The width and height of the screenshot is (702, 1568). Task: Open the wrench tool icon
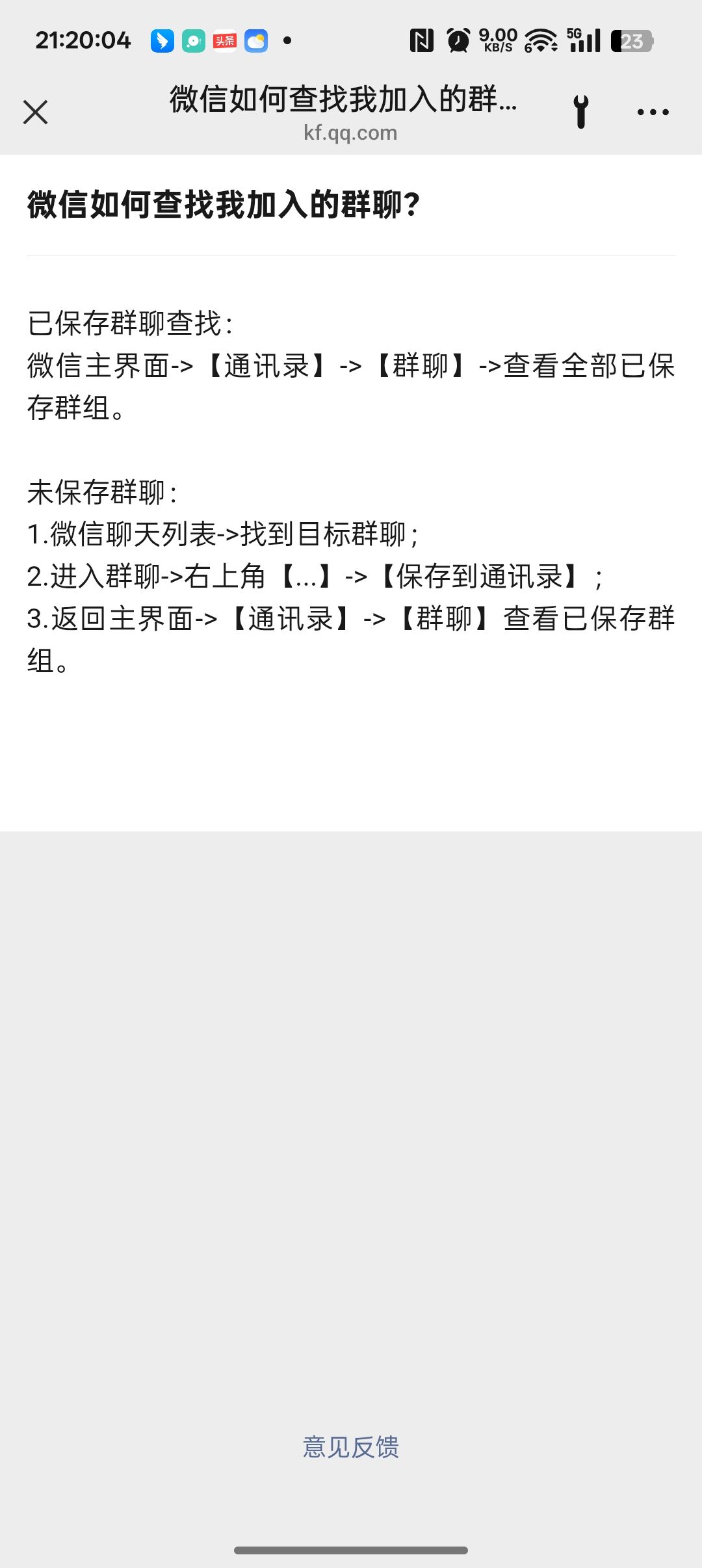(580, 112)
